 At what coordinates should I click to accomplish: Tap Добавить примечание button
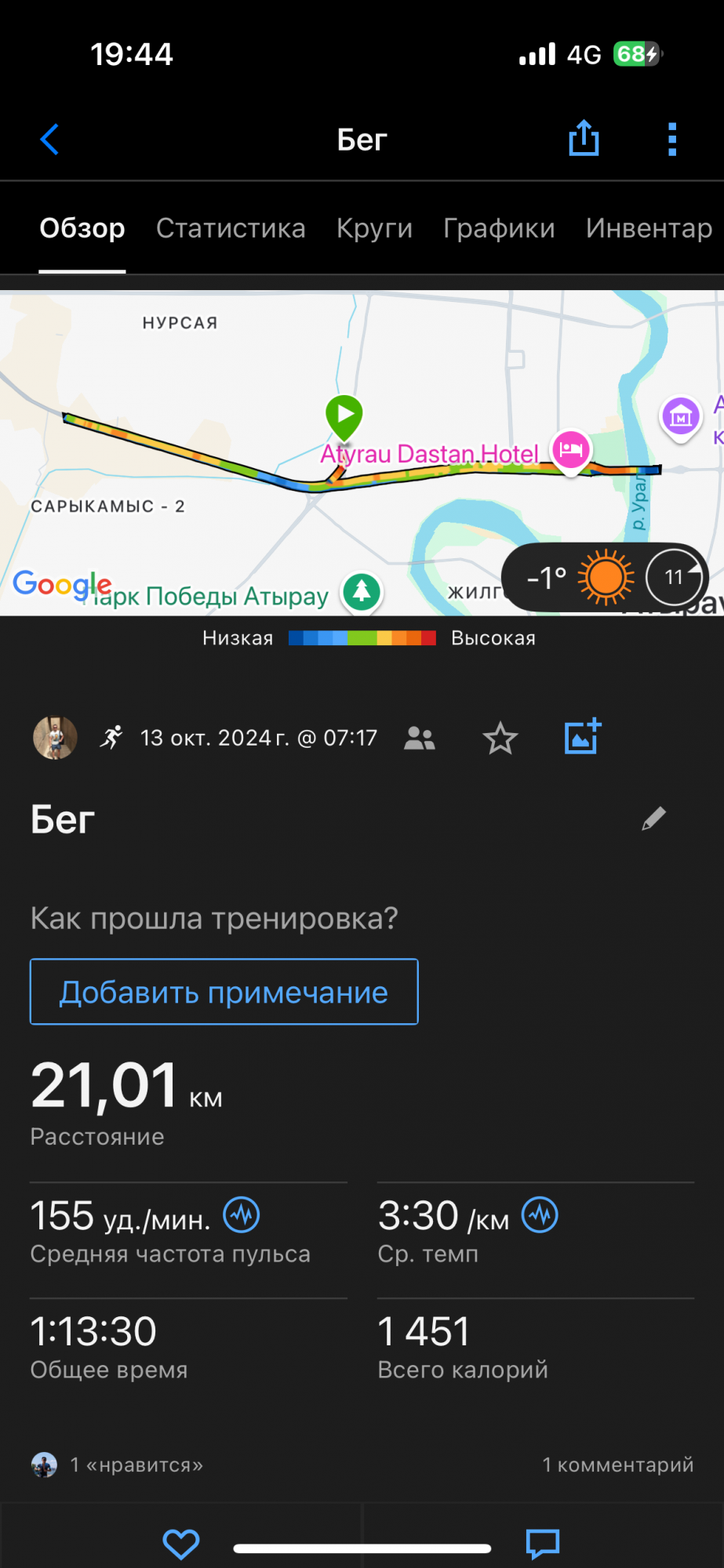tap(224, 992)
